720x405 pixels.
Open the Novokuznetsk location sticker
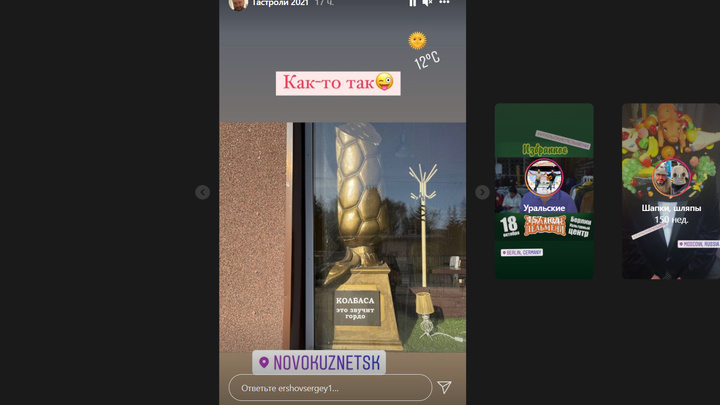[318, 362]
